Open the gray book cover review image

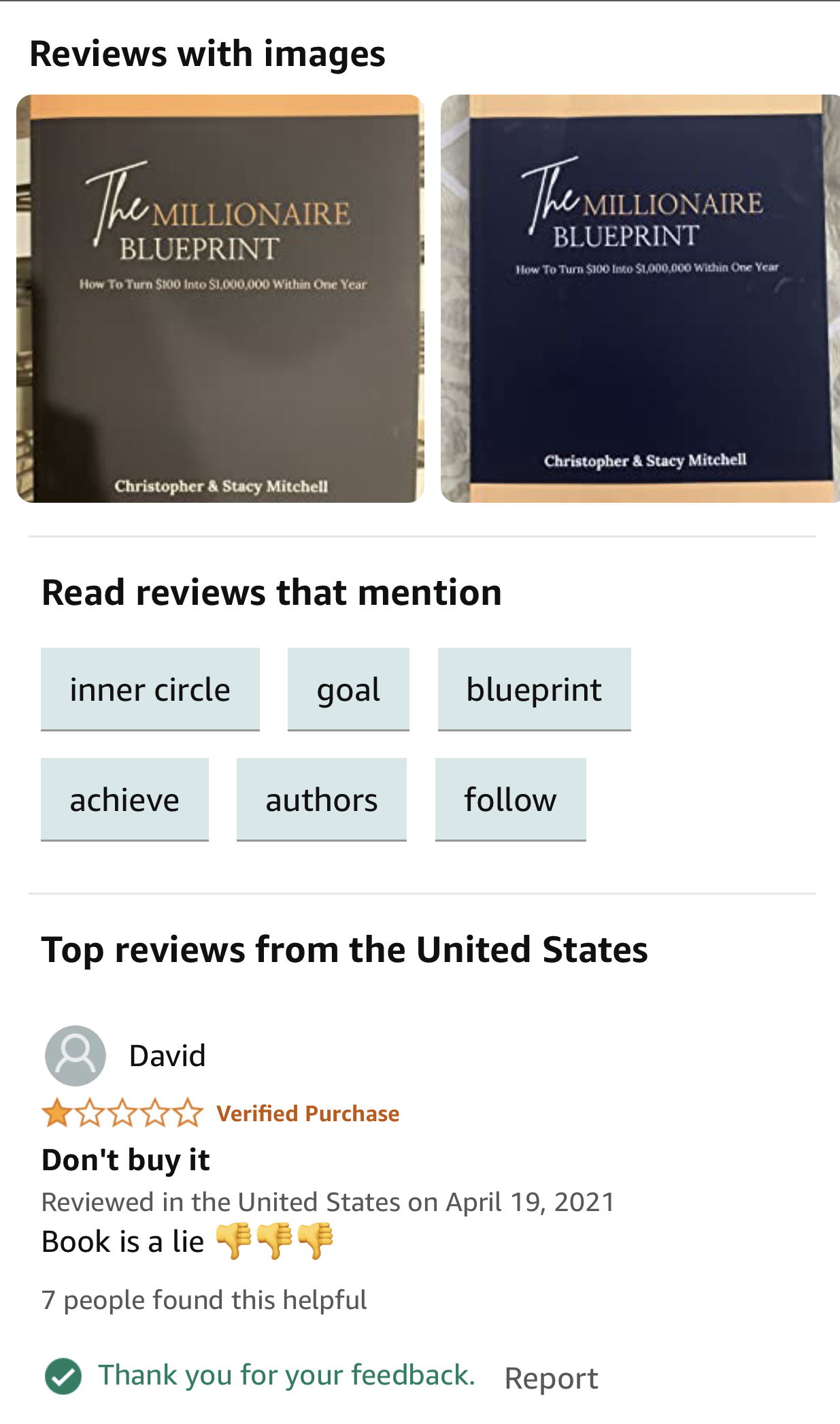(220, 299)
